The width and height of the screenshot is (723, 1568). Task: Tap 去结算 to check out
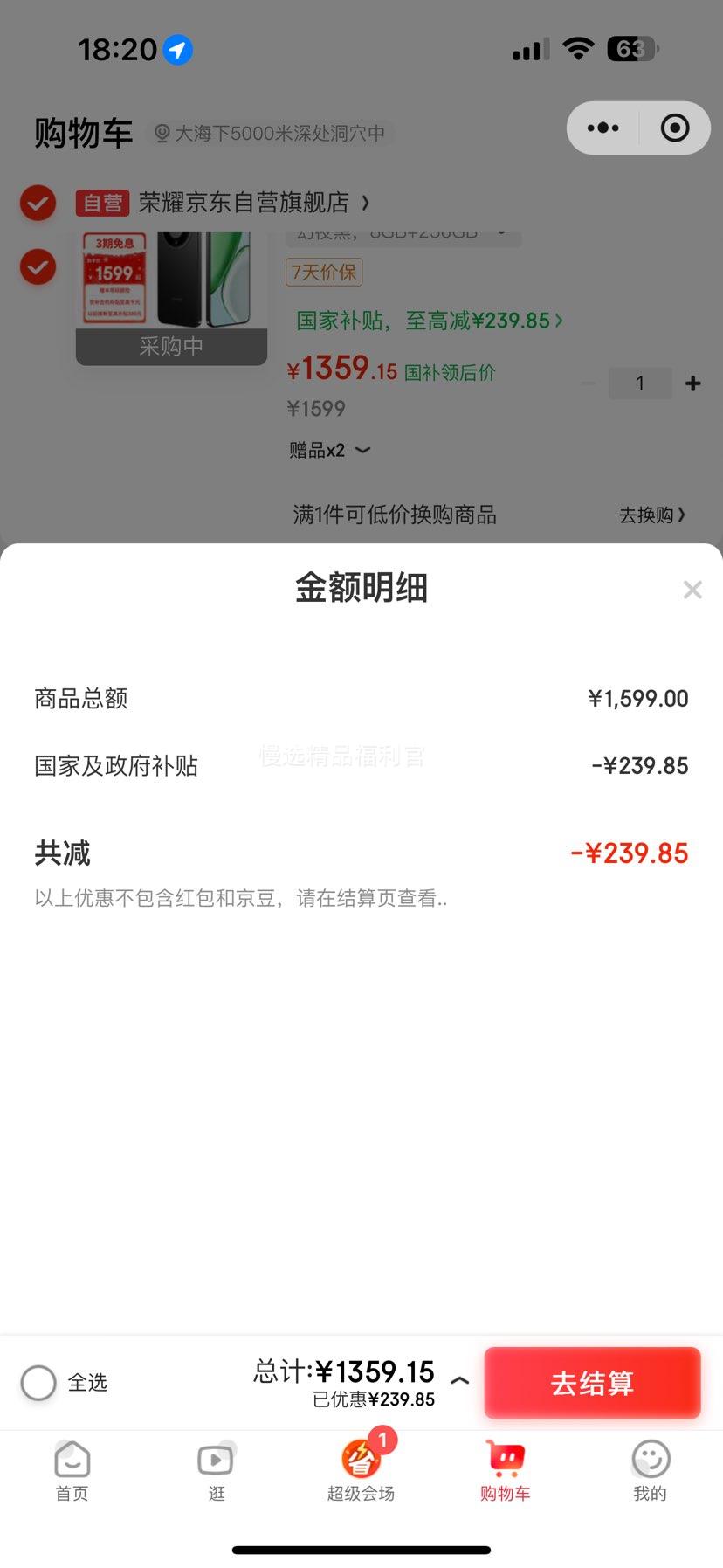592,1383
